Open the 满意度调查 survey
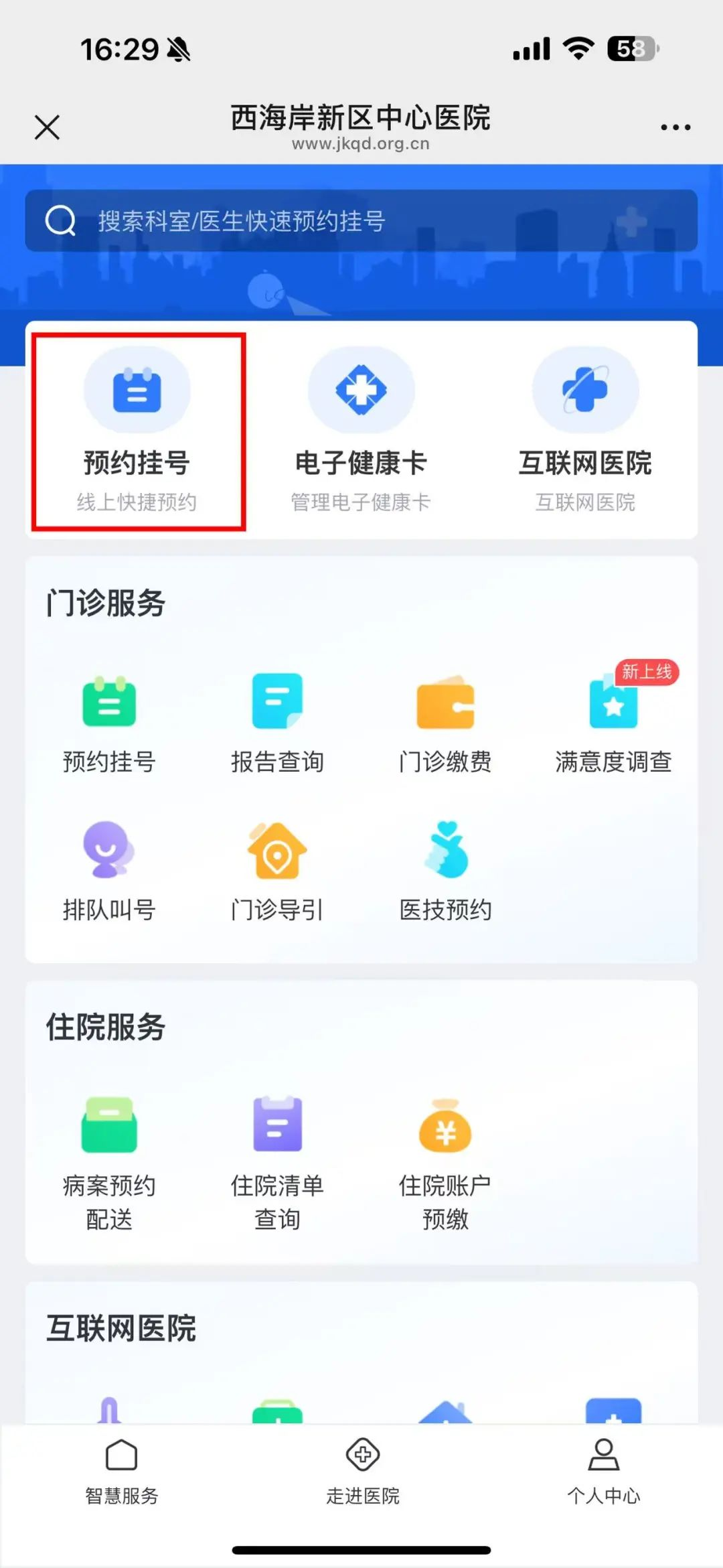Screen dimensions: 723x1568 click(x=613, y=724)
